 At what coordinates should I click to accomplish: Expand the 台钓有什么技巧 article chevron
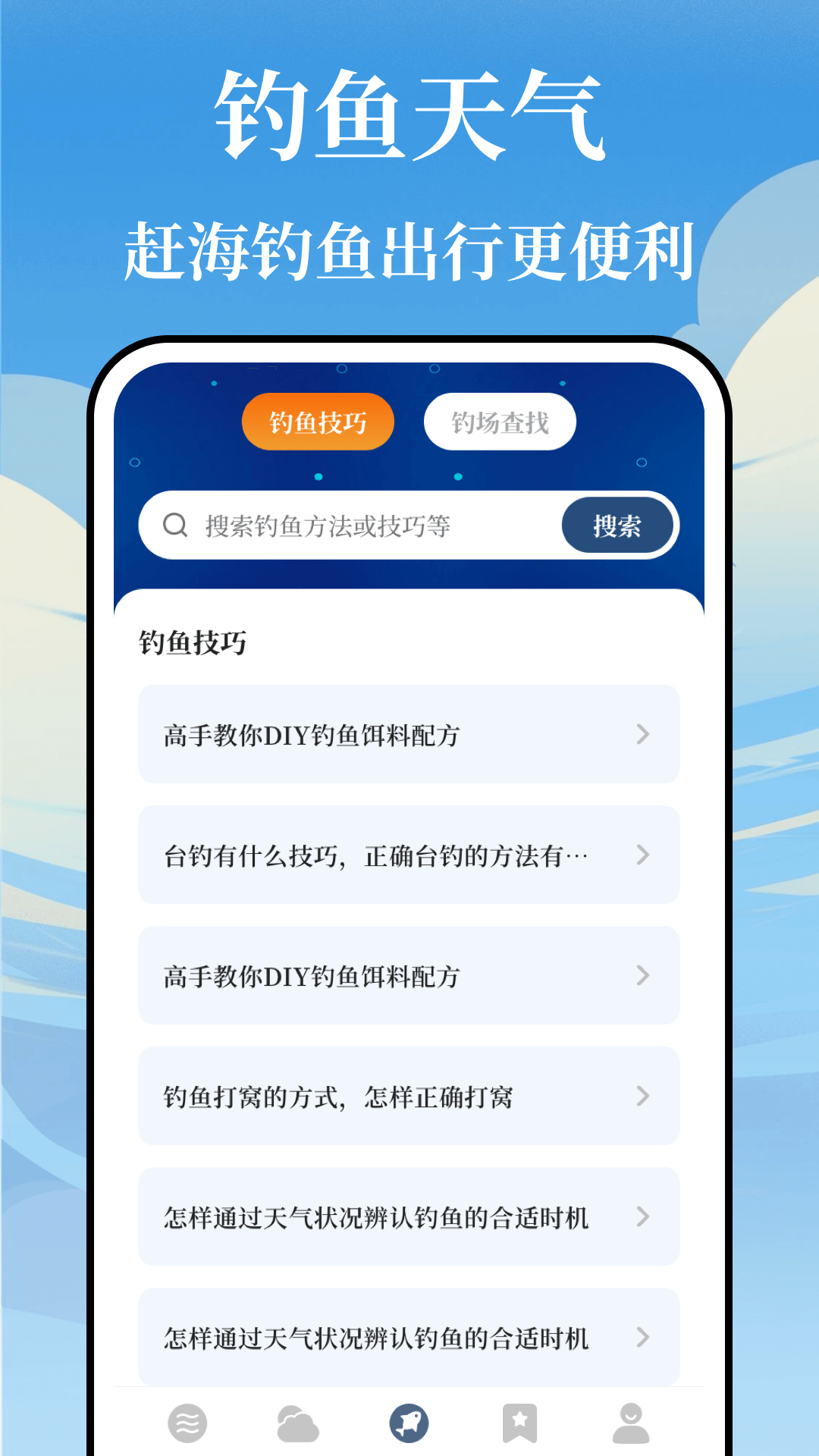coord(644,855)
